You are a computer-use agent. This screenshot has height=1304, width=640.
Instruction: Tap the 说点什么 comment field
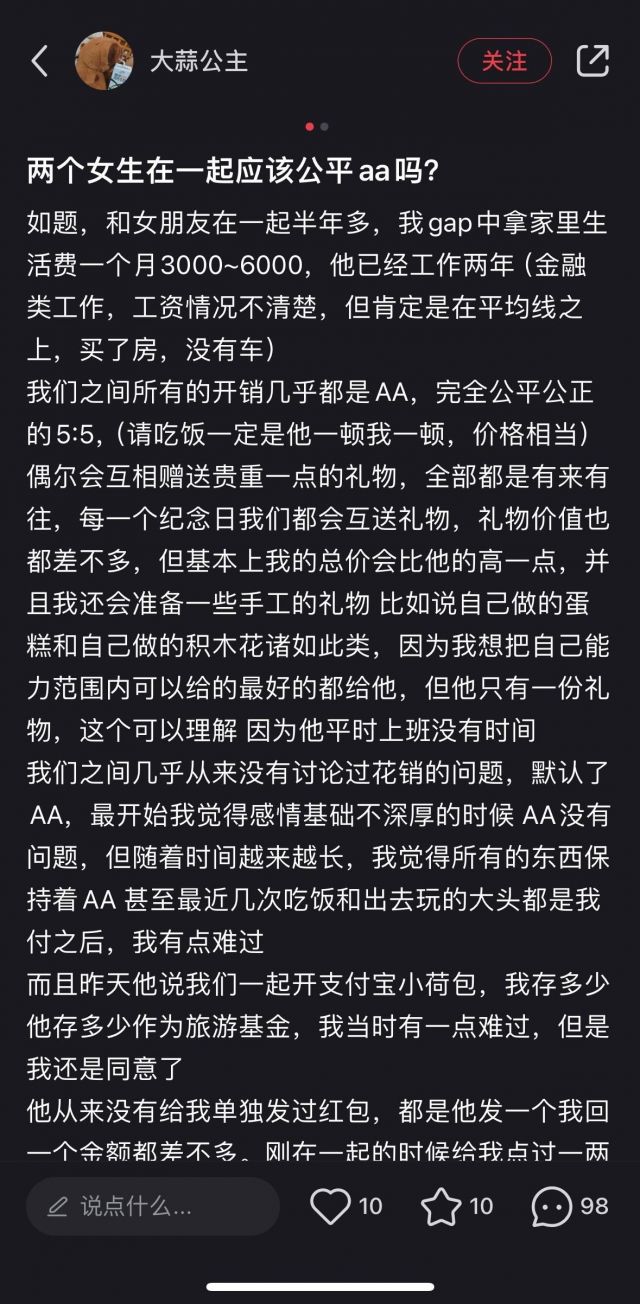(x=153, y=1206)
